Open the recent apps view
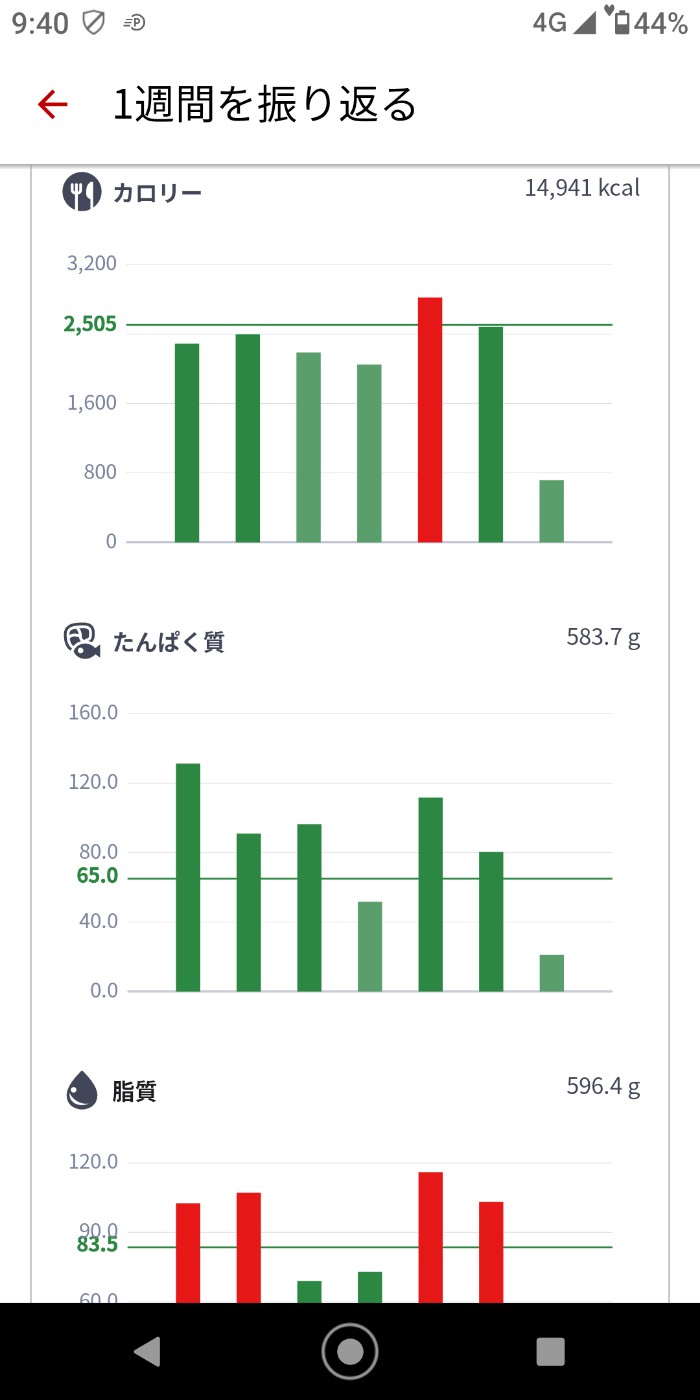The image size is (700, 1400). [x=551, y=1351]
